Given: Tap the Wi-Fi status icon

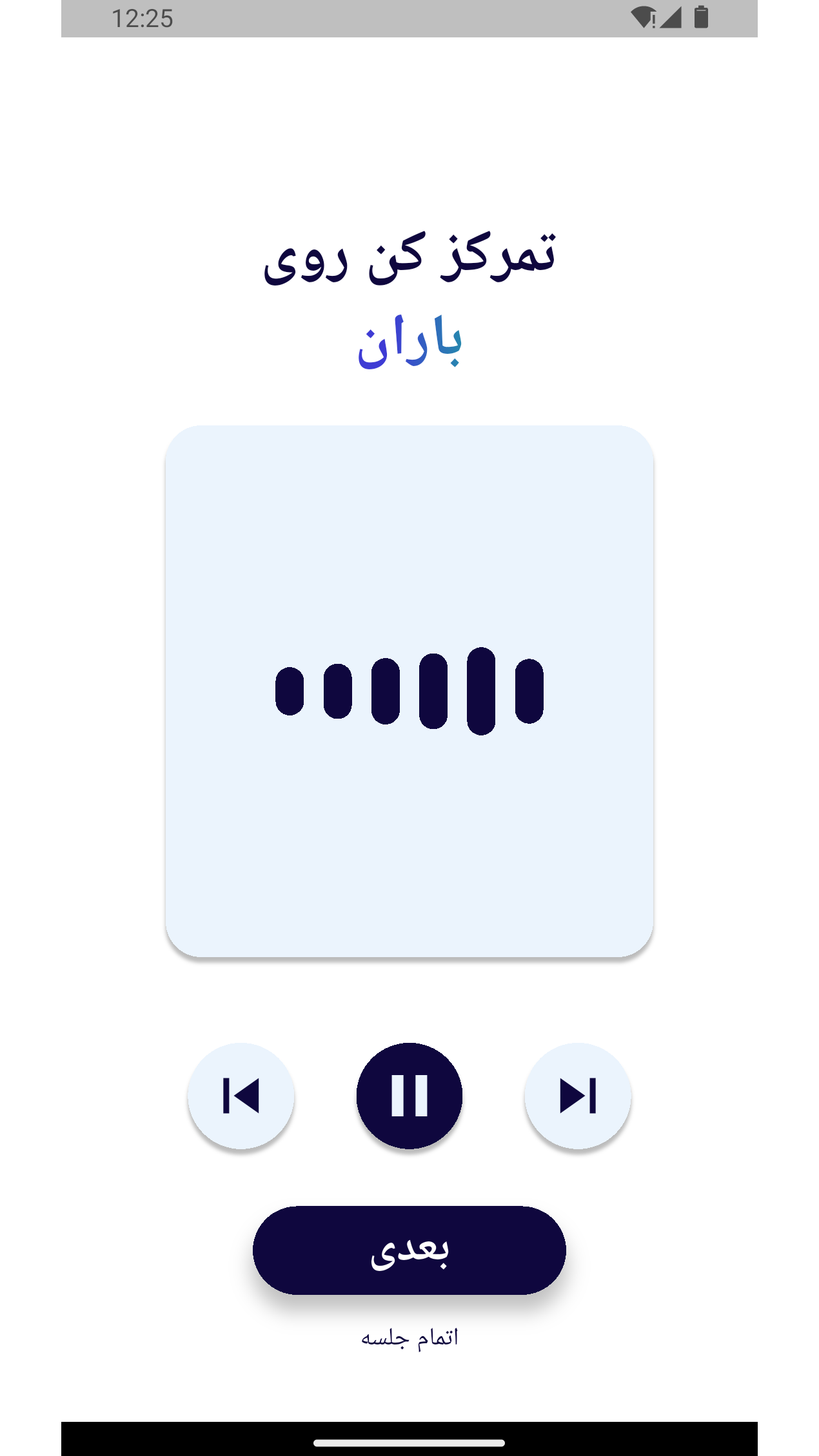Looking at the screenshot, I should (x=642, y=17).
